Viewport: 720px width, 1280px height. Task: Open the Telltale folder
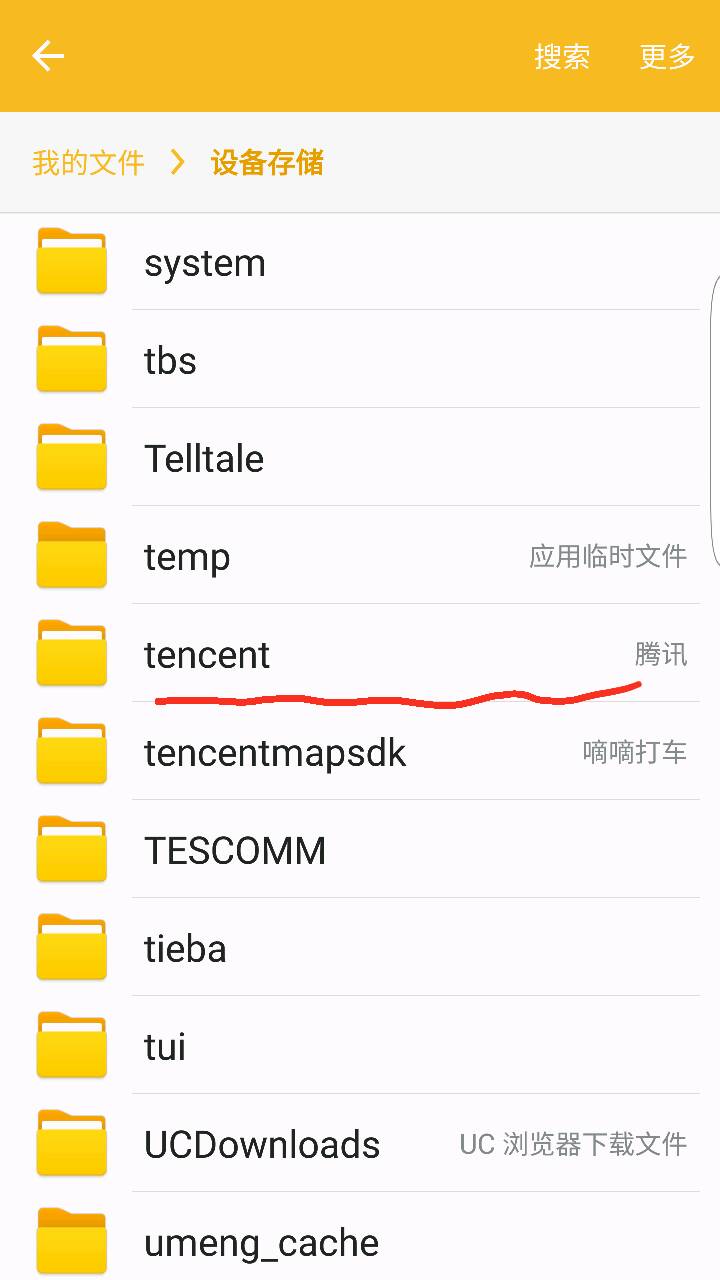point(360,458)
